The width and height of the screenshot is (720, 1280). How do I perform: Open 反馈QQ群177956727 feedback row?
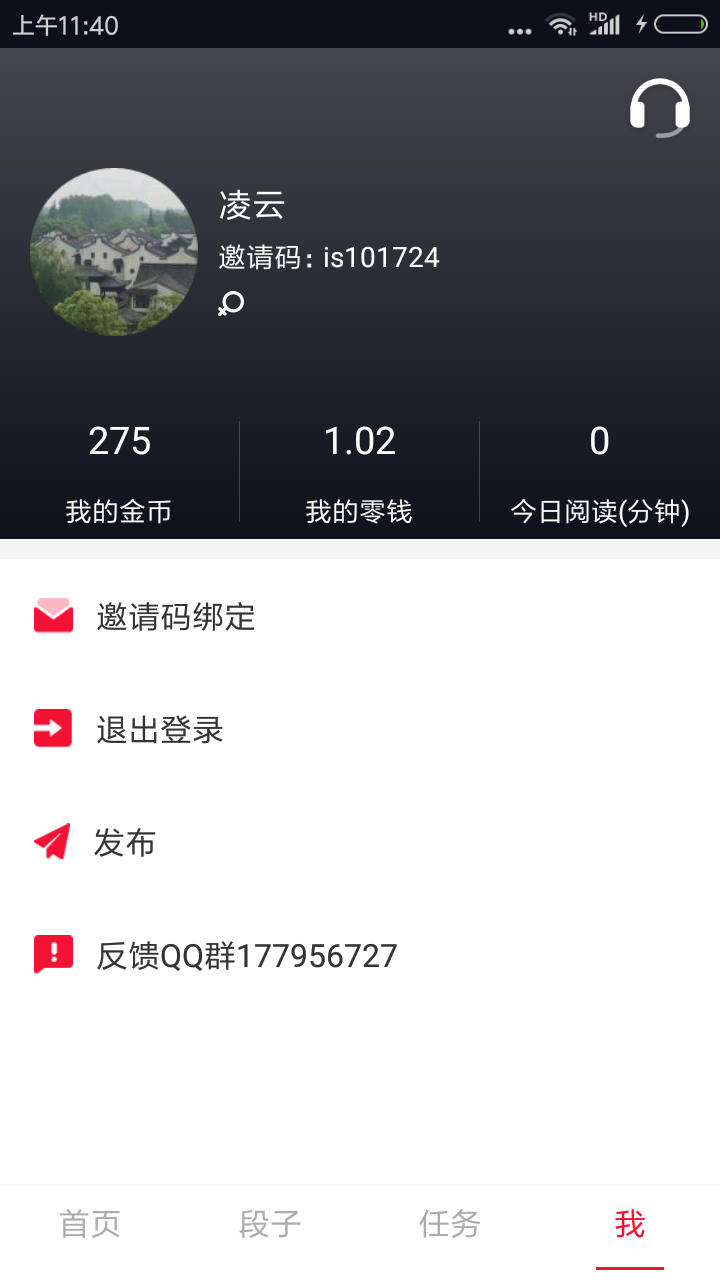246,956
